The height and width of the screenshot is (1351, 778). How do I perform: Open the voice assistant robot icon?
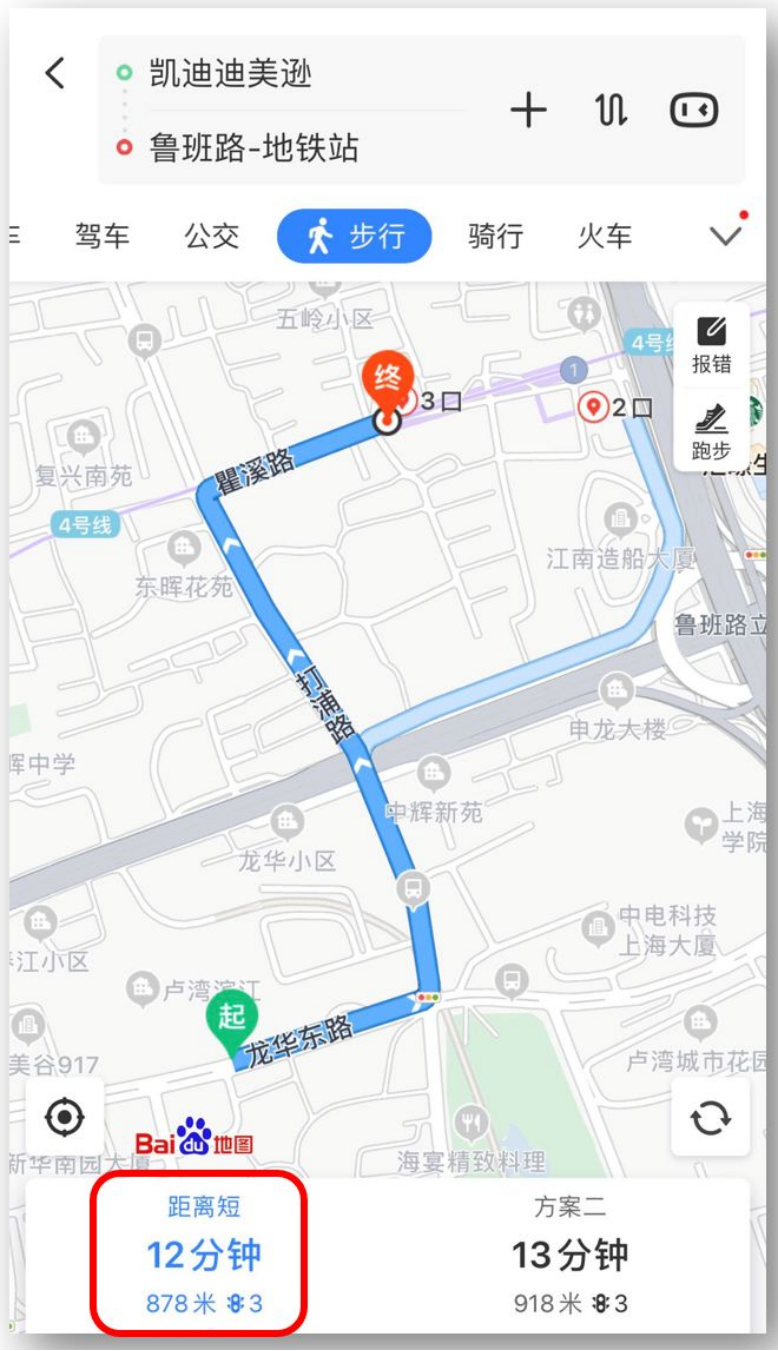click(694, 110)
